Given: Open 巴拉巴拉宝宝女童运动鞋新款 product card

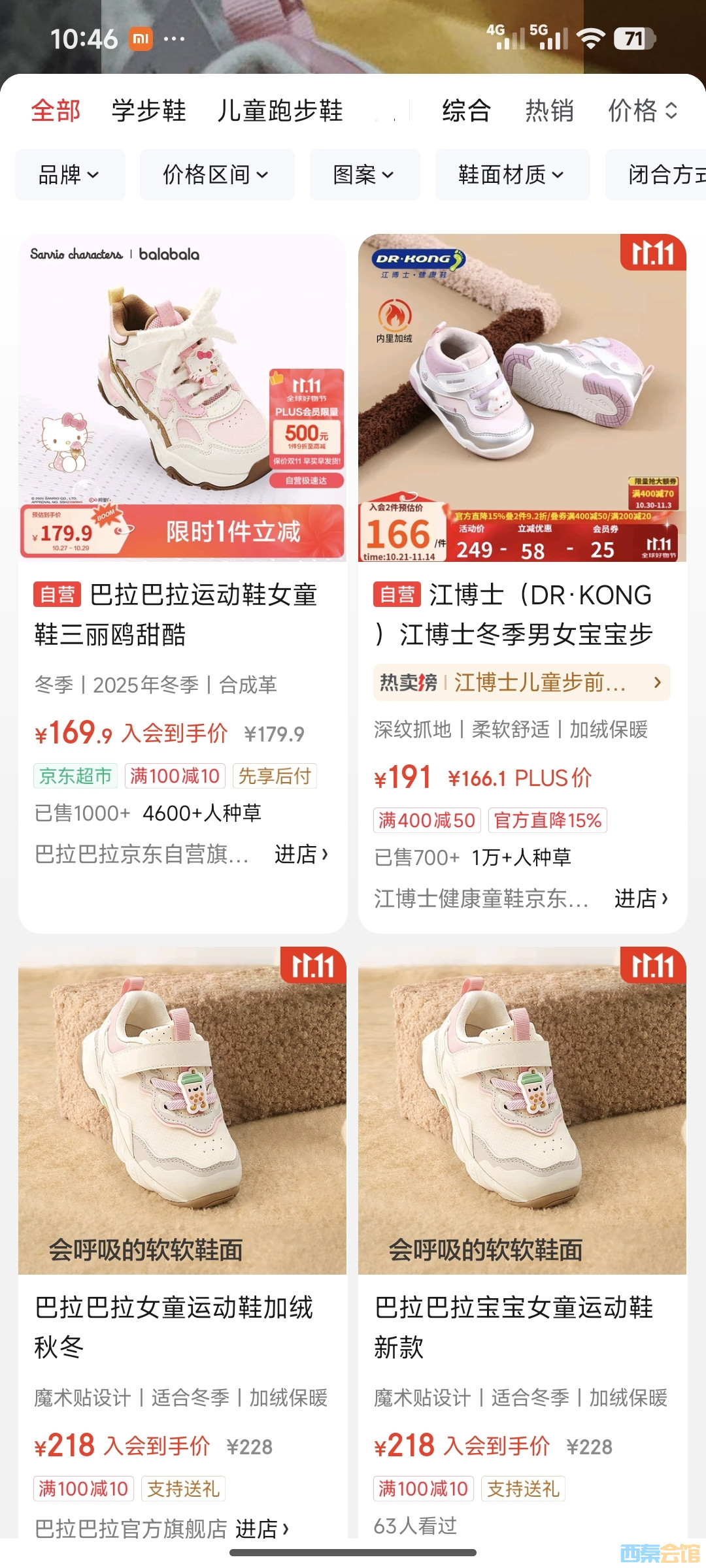Looking at the screenshot, I should click(522, 1111).
